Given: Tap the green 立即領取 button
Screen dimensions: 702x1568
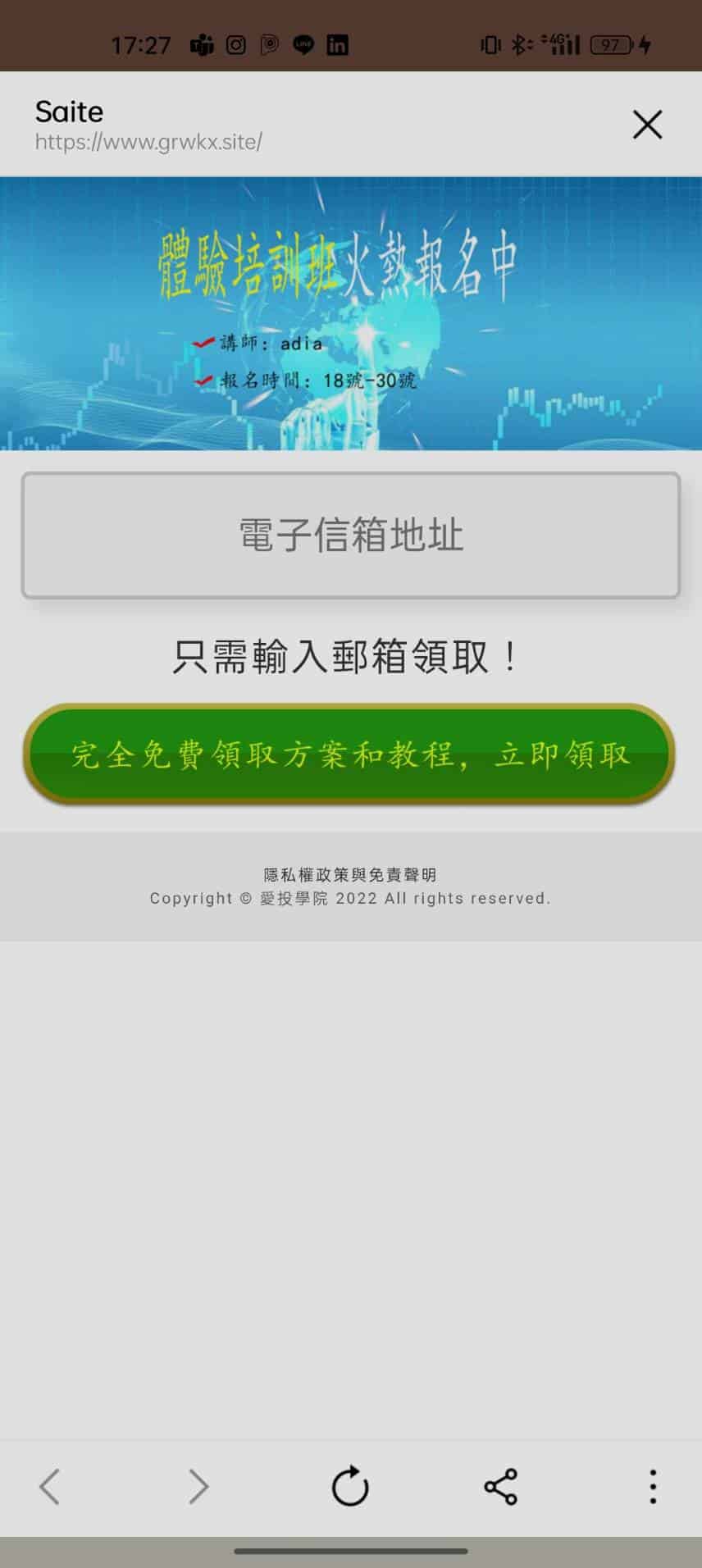Looking at the screenshot, I should (x=349, y=754).
